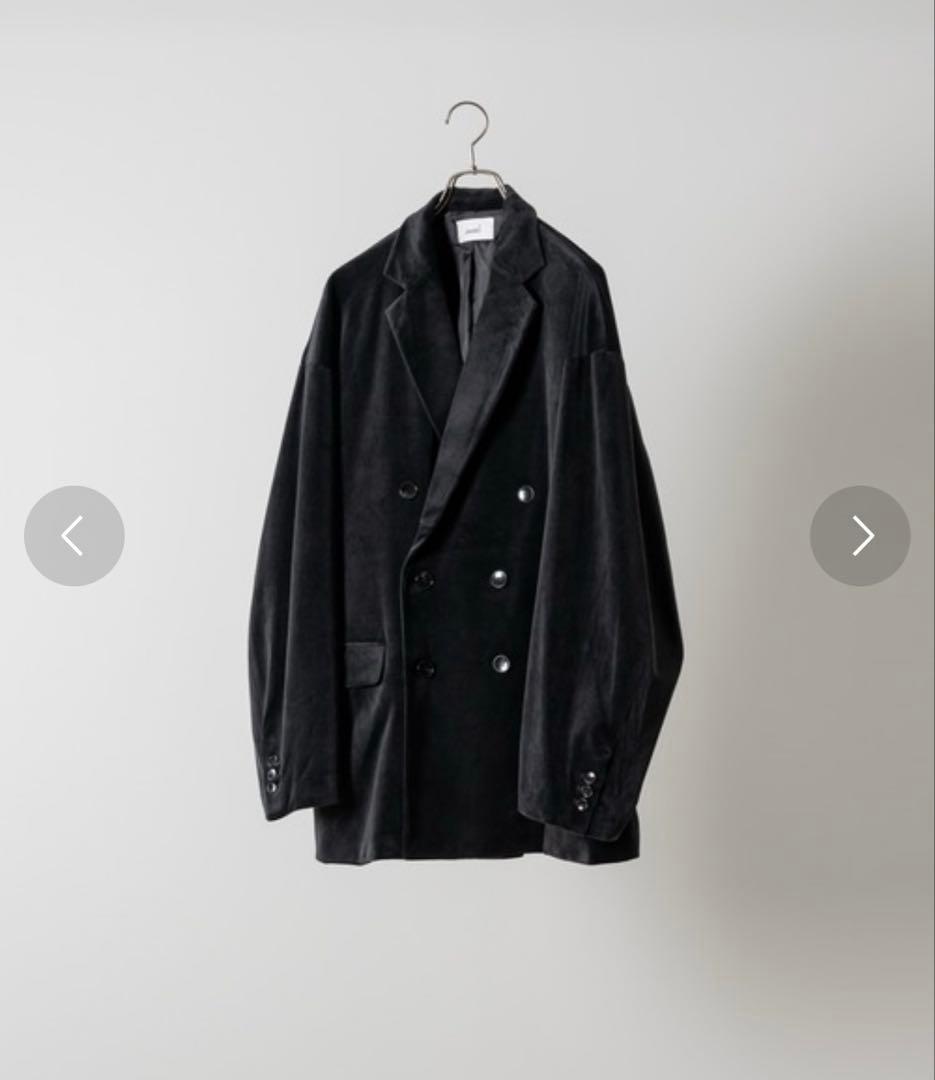Show the next product photo
Image resolution: width=935 pixels, height=1080 pixels.
[860, 536]
